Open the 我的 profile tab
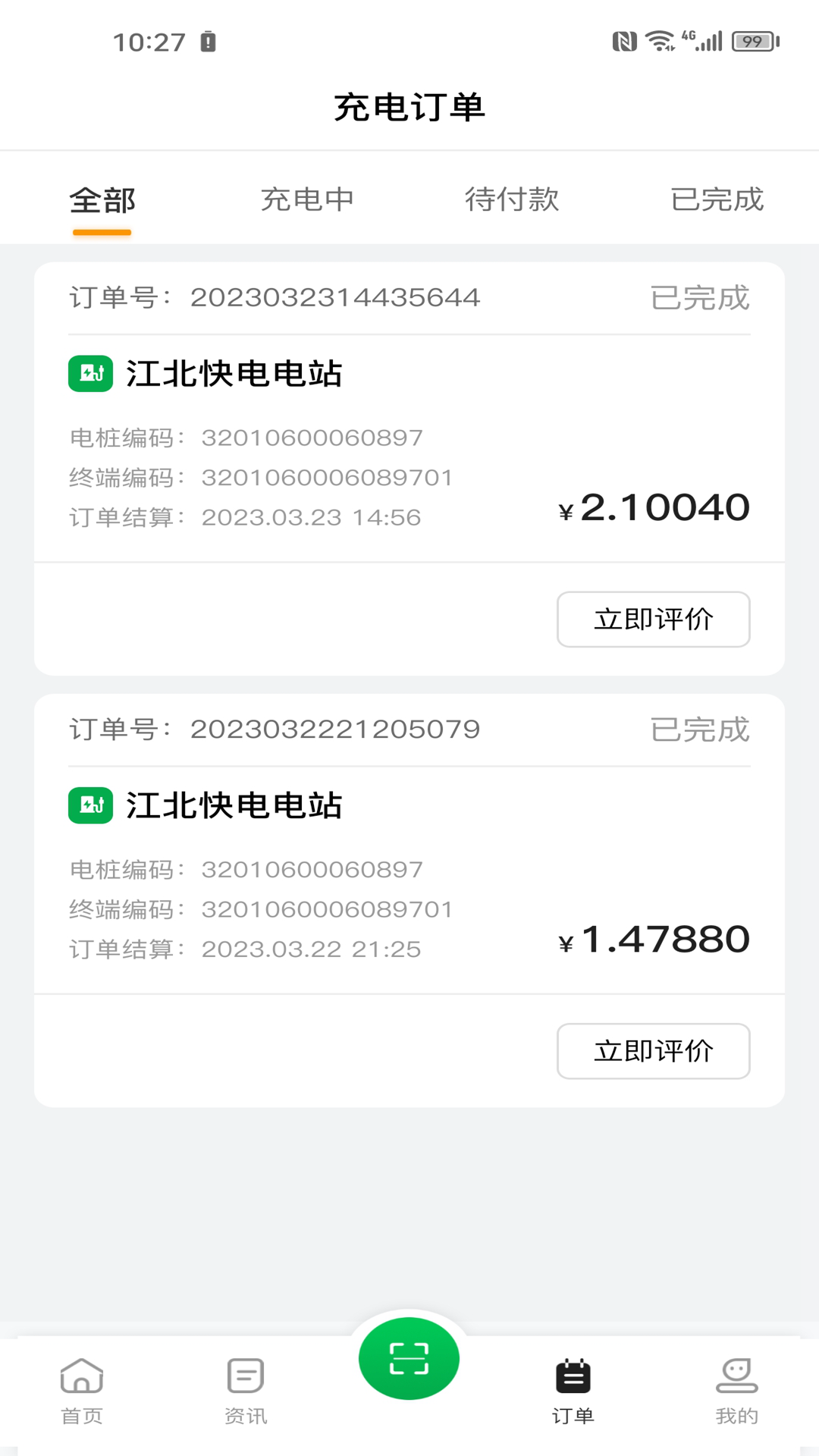 click(x=736, y=1392)
